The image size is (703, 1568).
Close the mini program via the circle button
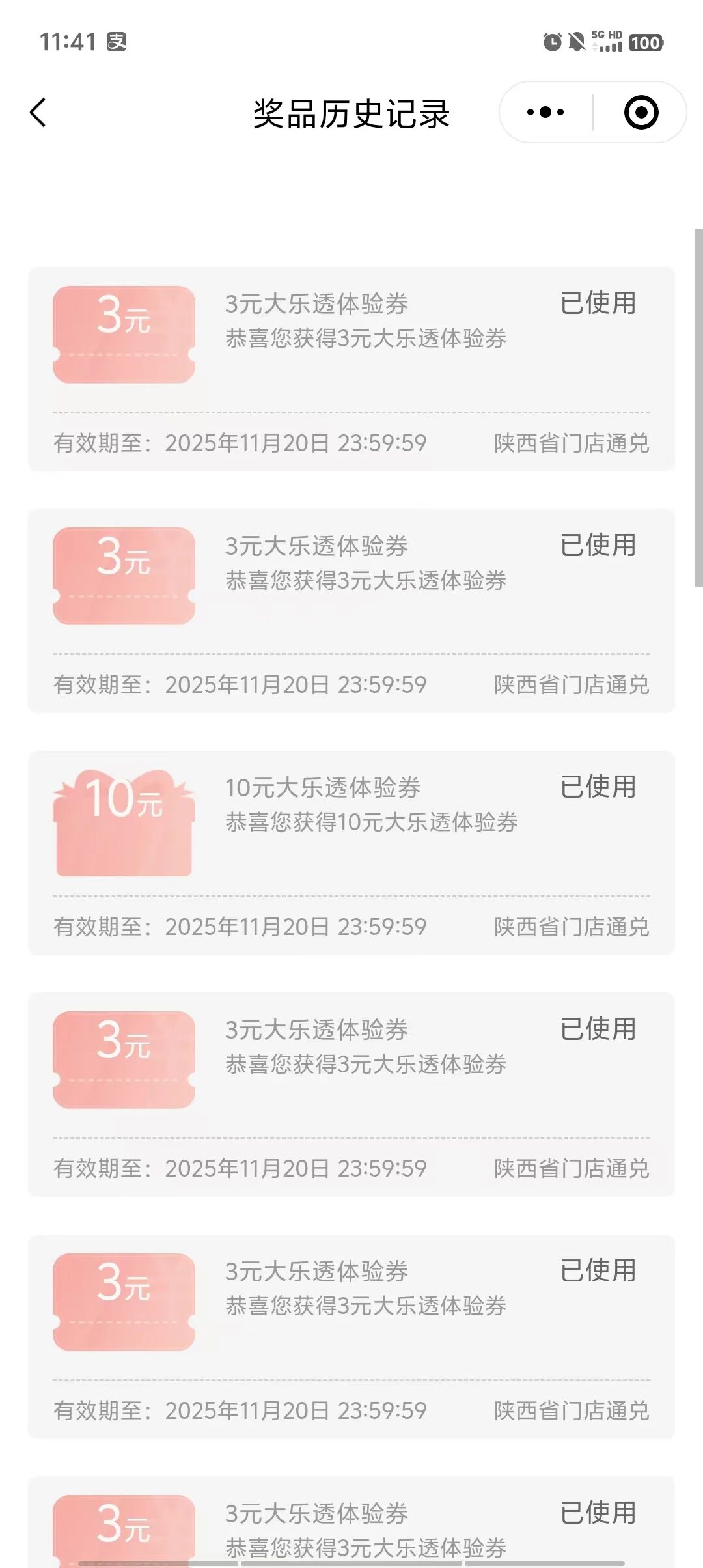pos(641,112)
